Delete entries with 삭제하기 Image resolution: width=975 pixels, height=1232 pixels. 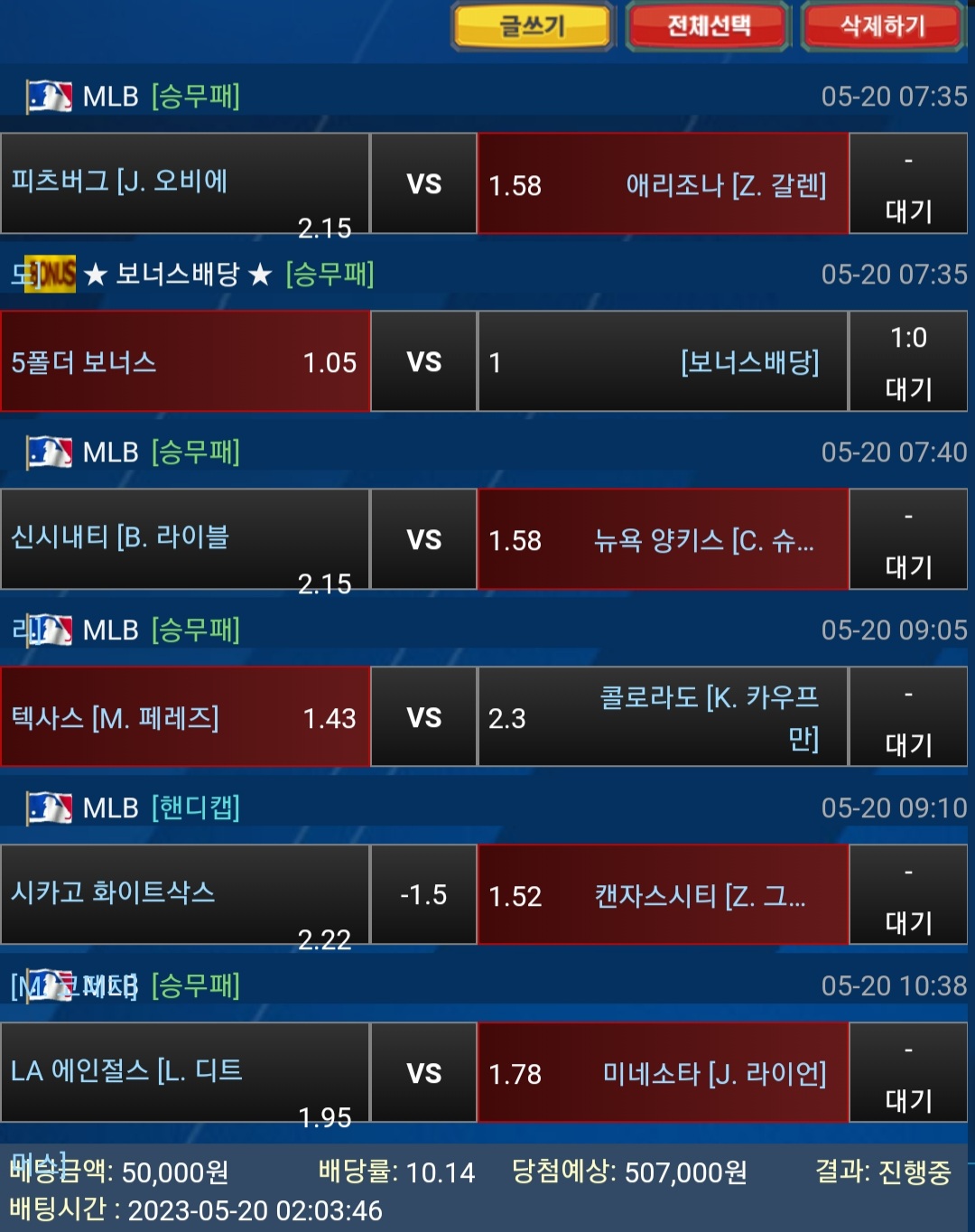[882, 26]
